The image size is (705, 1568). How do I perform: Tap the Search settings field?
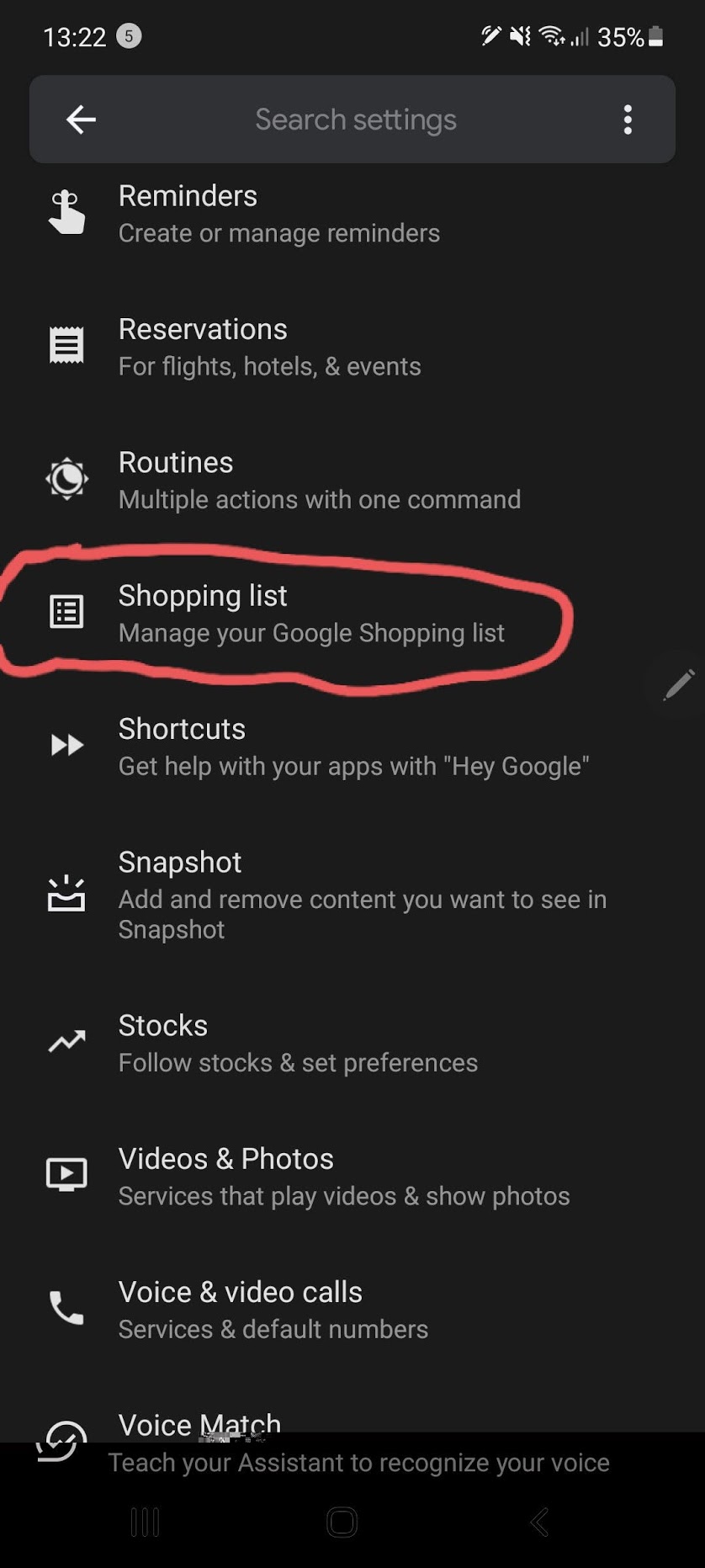[355, 120]
